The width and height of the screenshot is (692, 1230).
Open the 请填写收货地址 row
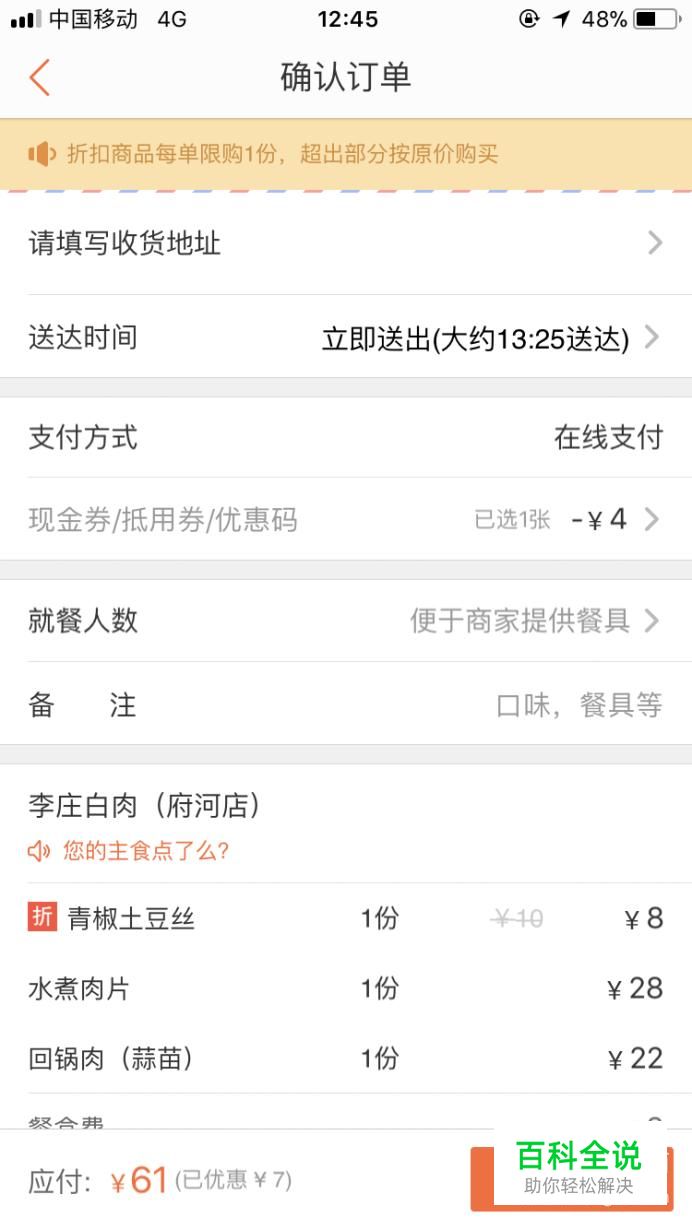pos(346,243)
